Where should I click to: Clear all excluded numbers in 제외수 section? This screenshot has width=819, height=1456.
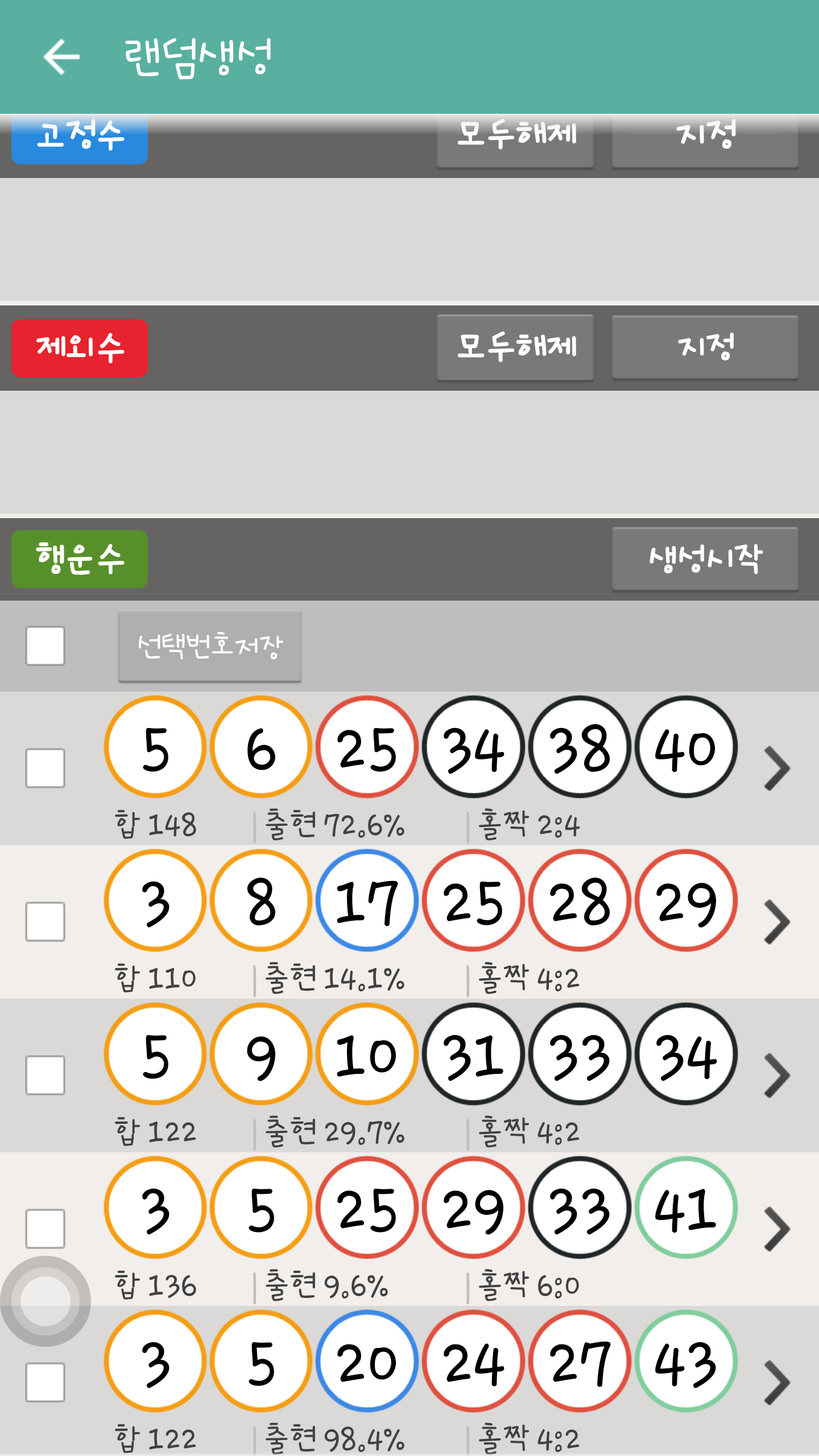[x=515, y=347]
